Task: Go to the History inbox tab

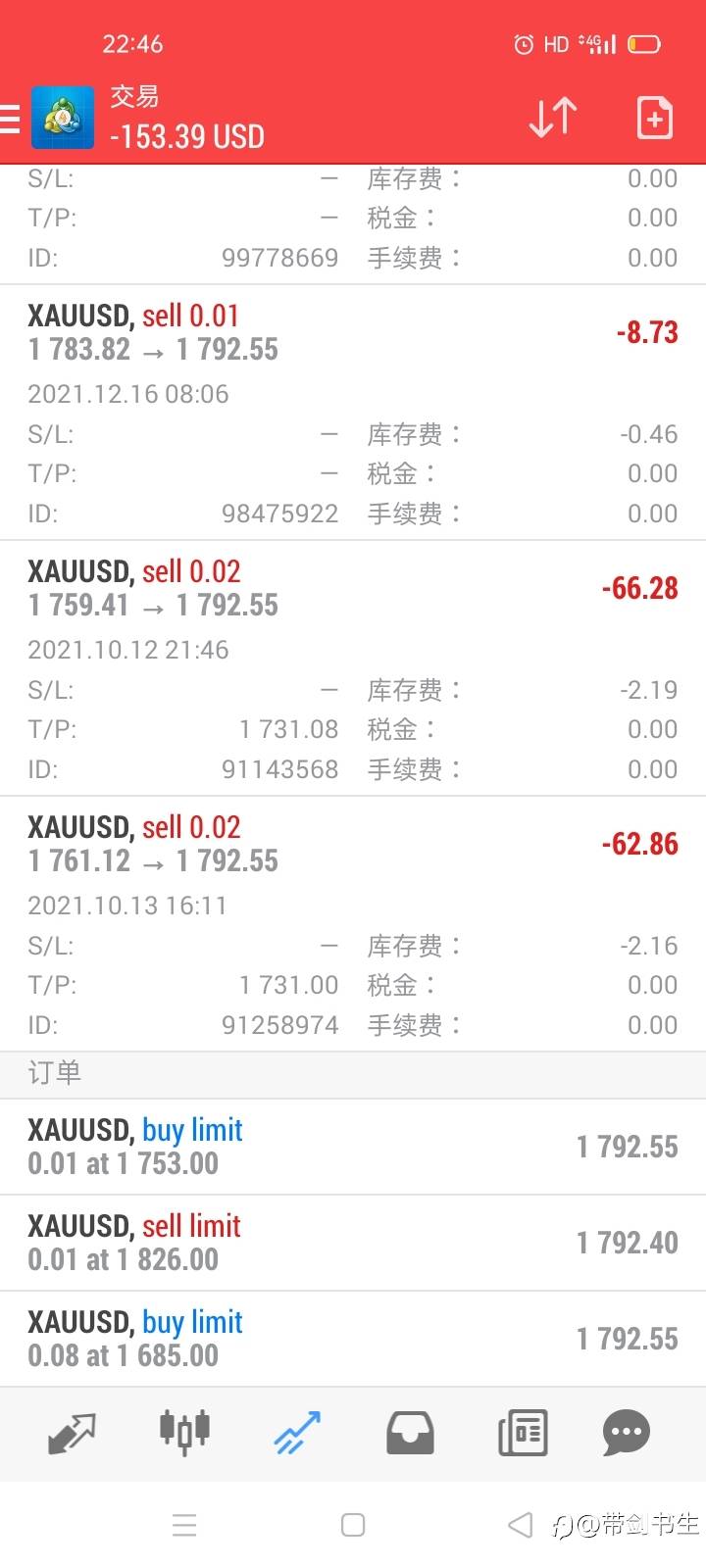Action: (410, 1434)
